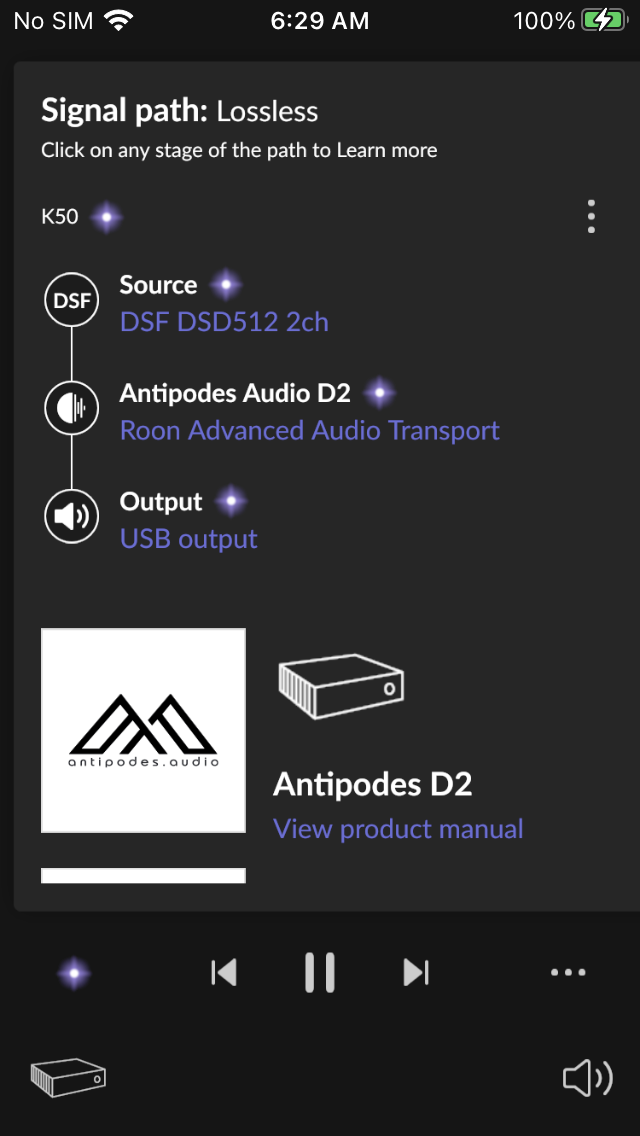The height and width of the screenshot is (1136, 640).
Task: Open the playback more options dots
Action: coord(568,972)
